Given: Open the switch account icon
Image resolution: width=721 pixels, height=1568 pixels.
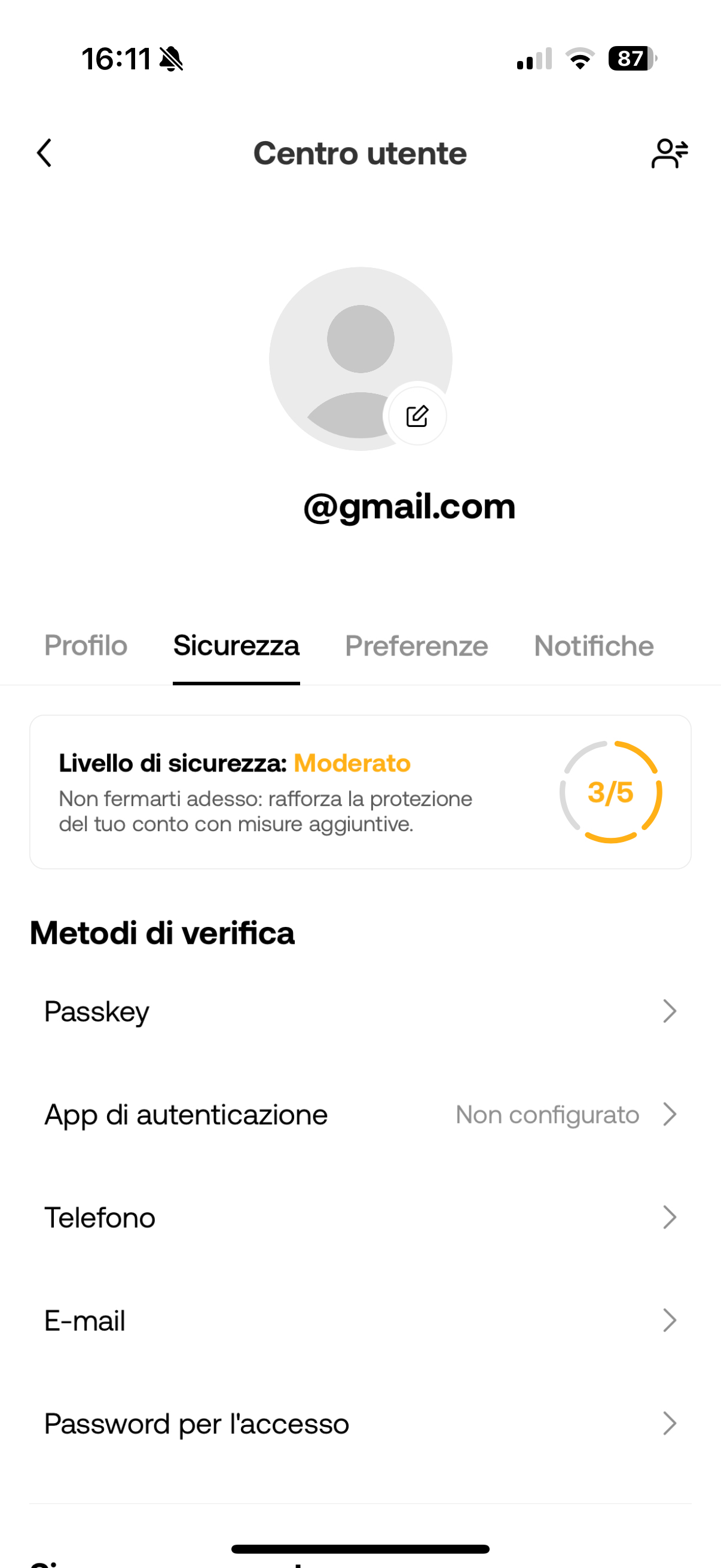Looking at the screenshot, I should (668, 152).
